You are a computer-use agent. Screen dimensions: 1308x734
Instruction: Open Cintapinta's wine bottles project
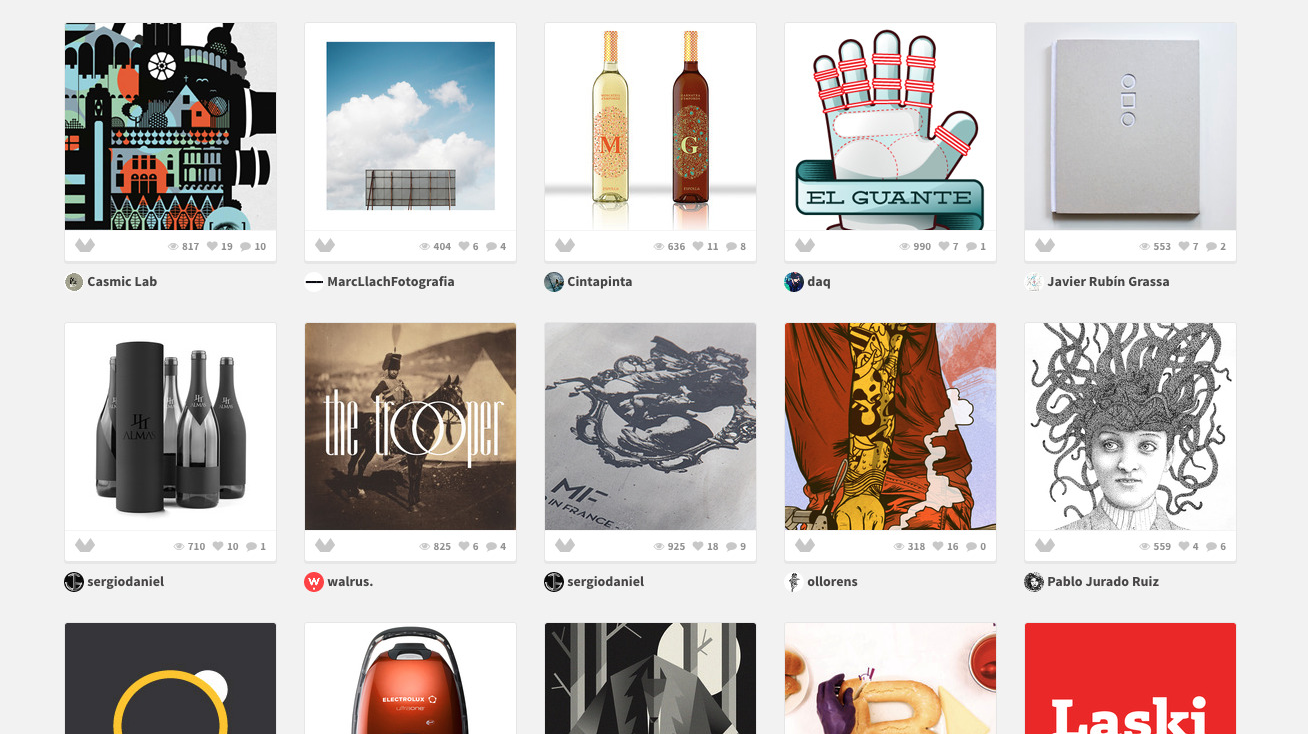coord(650,126)
